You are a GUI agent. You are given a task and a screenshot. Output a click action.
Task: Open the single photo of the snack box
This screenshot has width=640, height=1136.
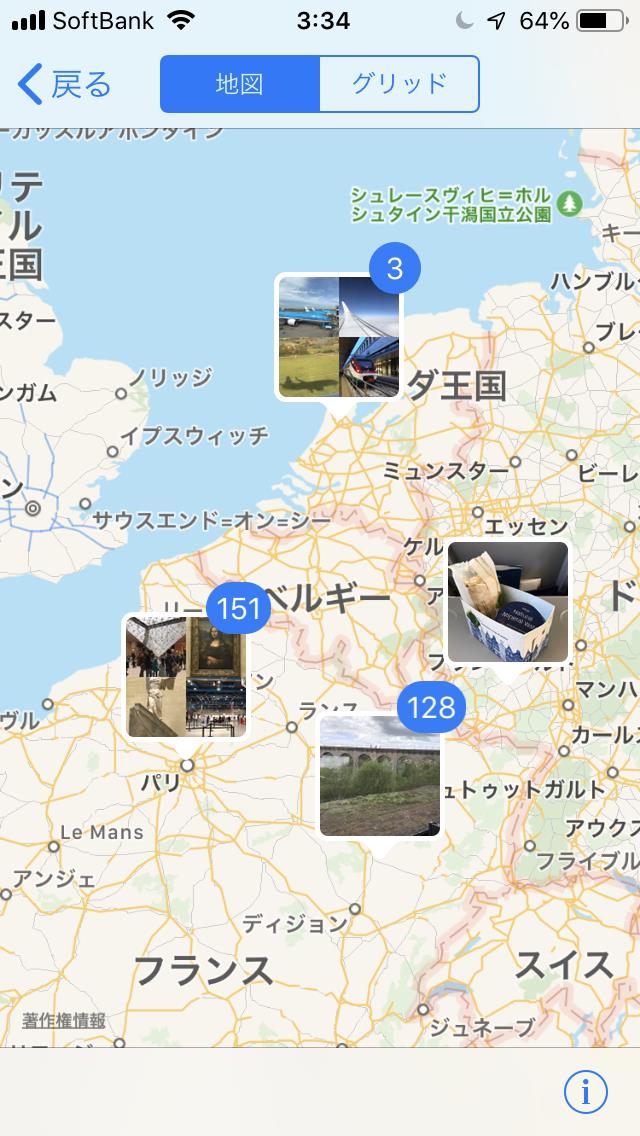click(x=508, y=601)
